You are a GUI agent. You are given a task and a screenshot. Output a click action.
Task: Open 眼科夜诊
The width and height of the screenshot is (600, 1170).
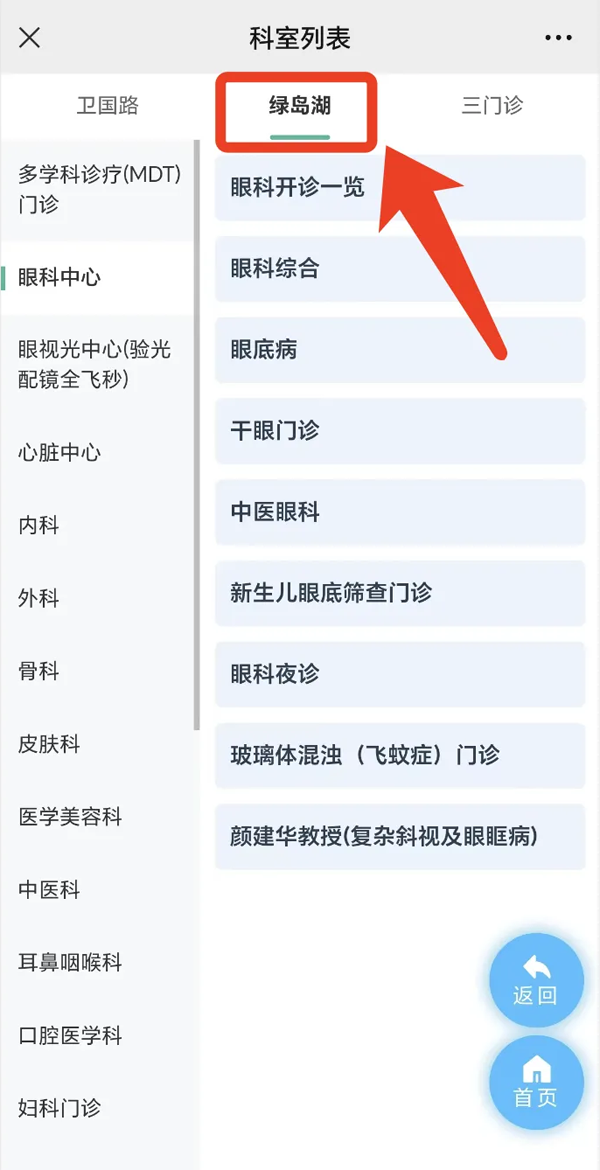(400, 675)
